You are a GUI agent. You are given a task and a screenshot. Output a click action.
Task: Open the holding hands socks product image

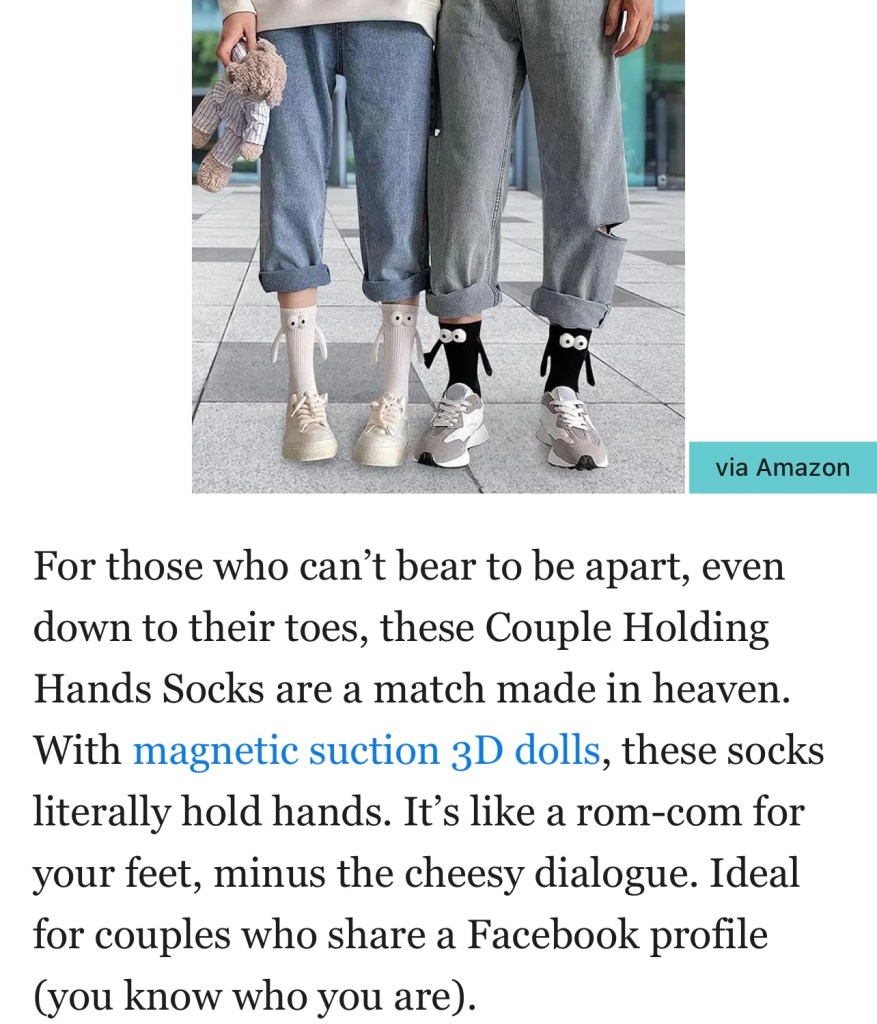click(438, 246)
